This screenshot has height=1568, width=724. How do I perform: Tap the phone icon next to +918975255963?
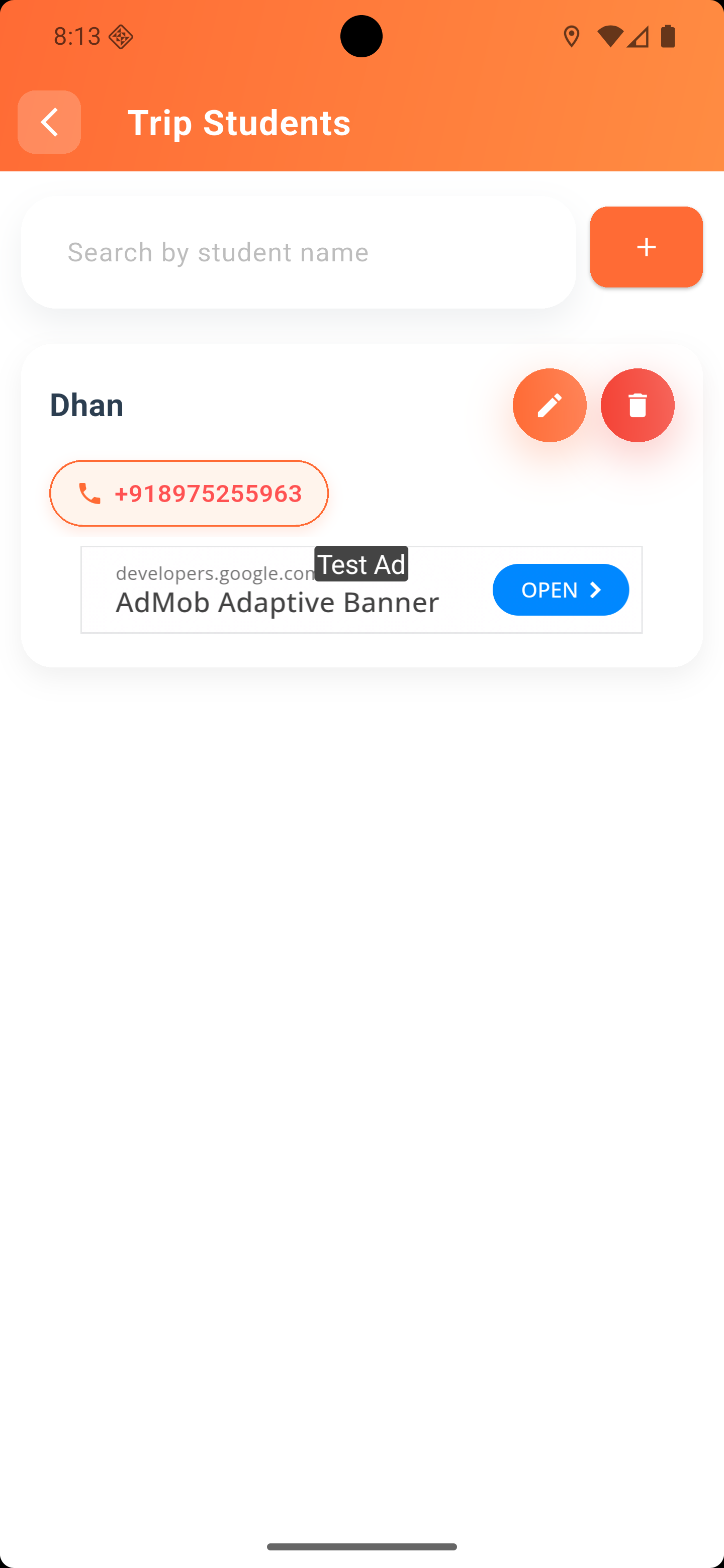point(90,493)
